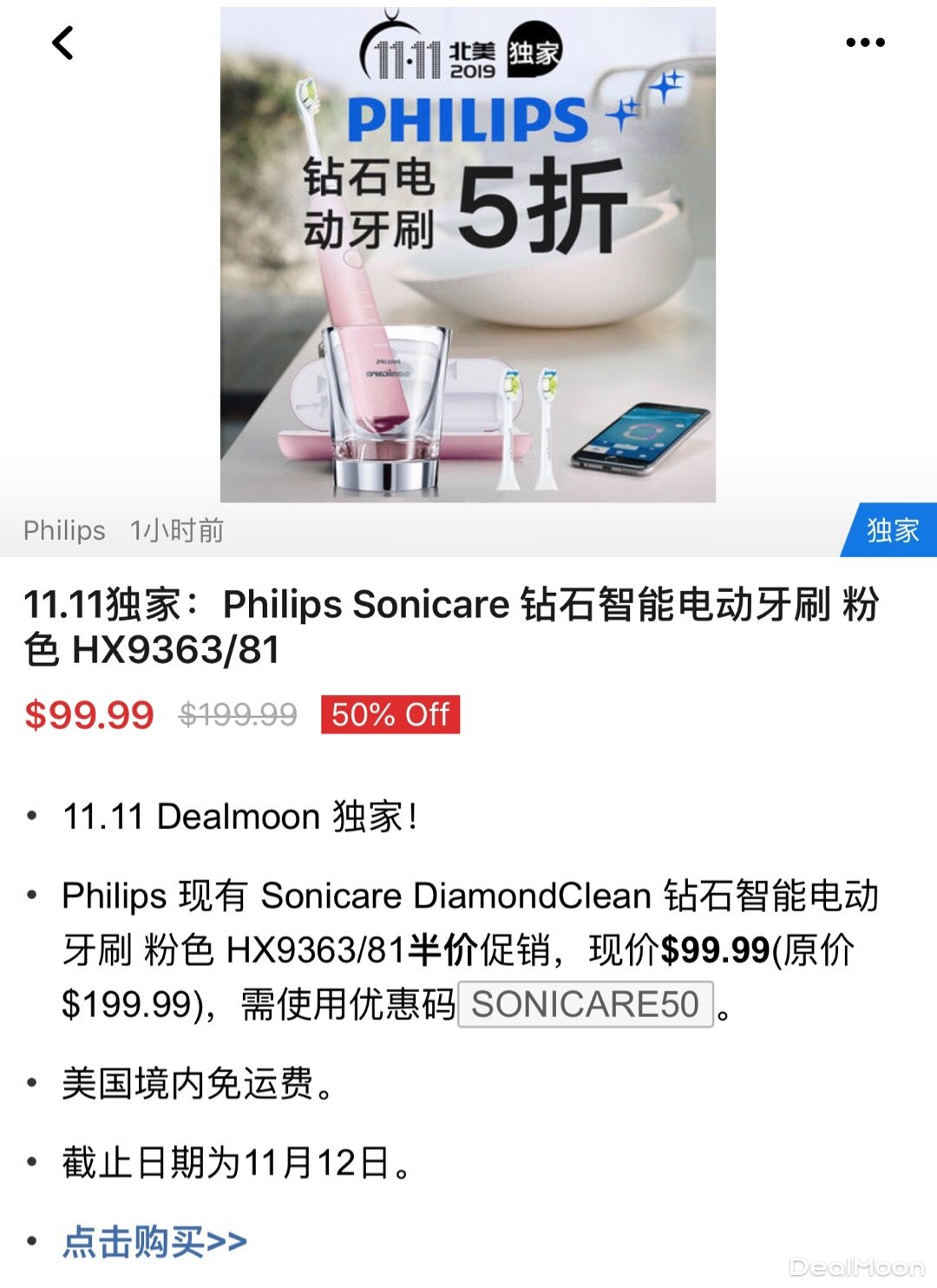The height and width of the screenshot is (1288, 937).
Task: Tap the SONICARE50 coupon code
Action: [x=586, y=1004]
